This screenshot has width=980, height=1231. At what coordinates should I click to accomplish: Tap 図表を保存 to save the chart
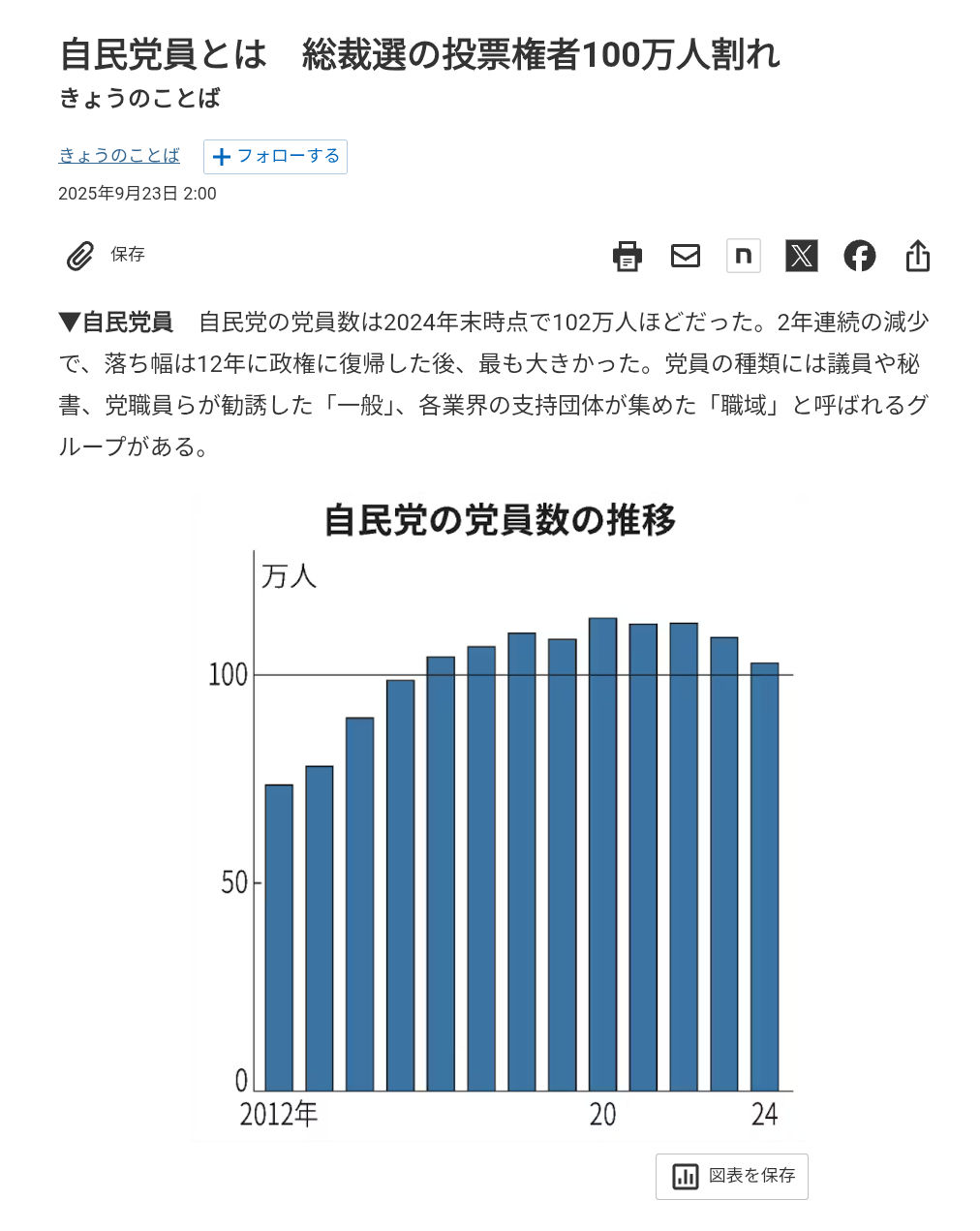click(x=732, y=1176)
